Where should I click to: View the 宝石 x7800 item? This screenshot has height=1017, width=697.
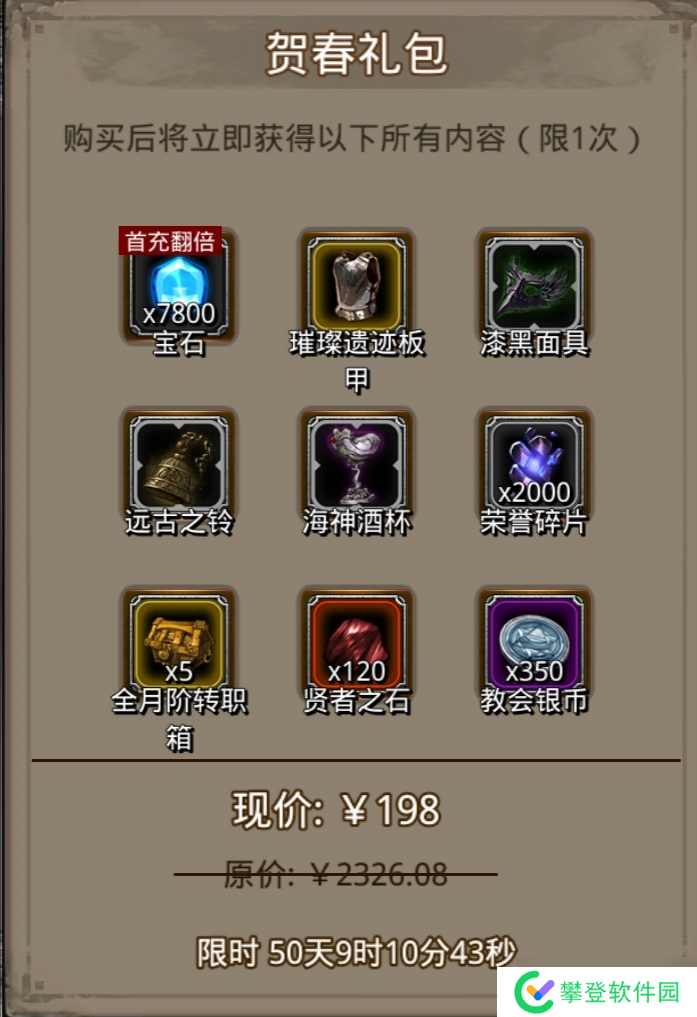[x=179, y=285]
